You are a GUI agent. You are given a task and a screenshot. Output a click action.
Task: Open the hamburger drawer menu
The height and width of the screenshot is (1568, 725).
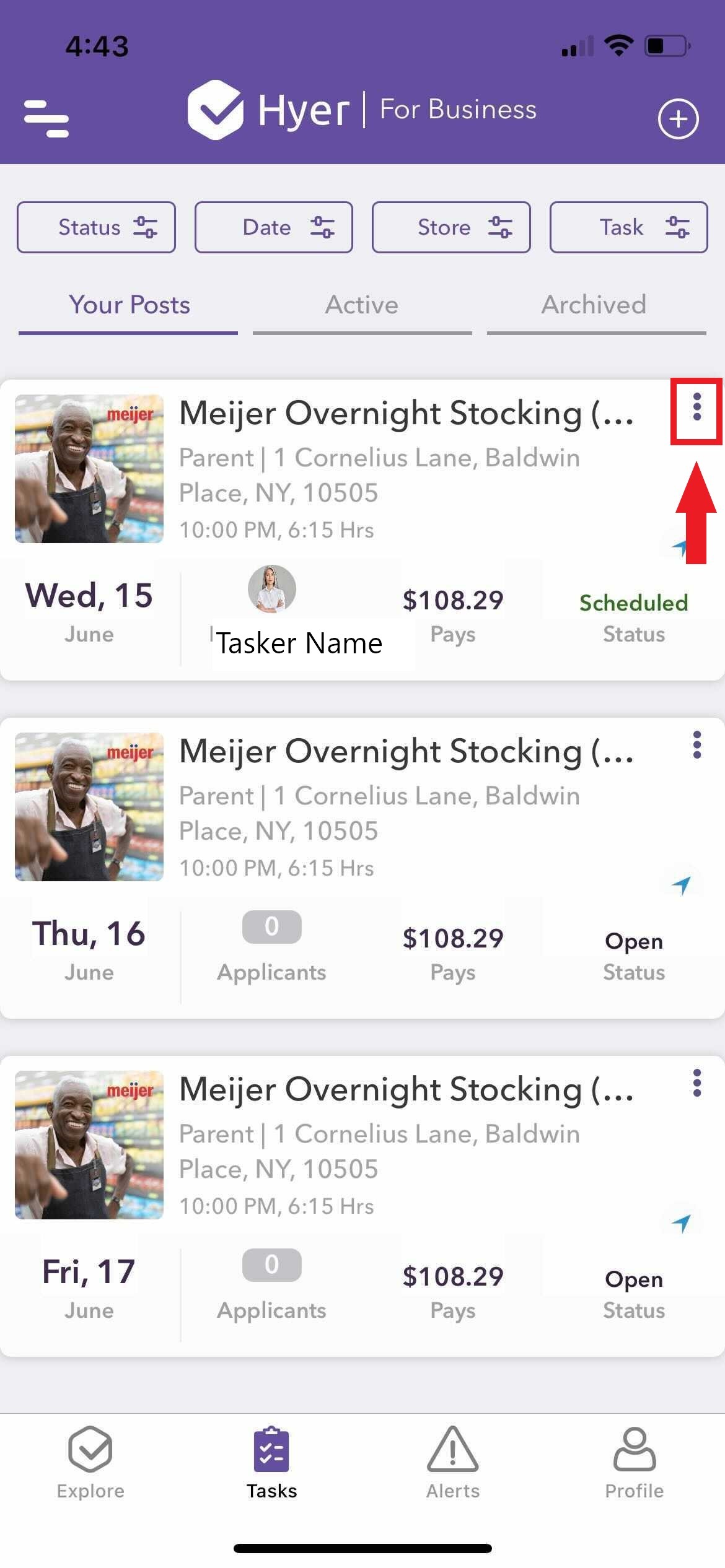(x=46, y=118)
